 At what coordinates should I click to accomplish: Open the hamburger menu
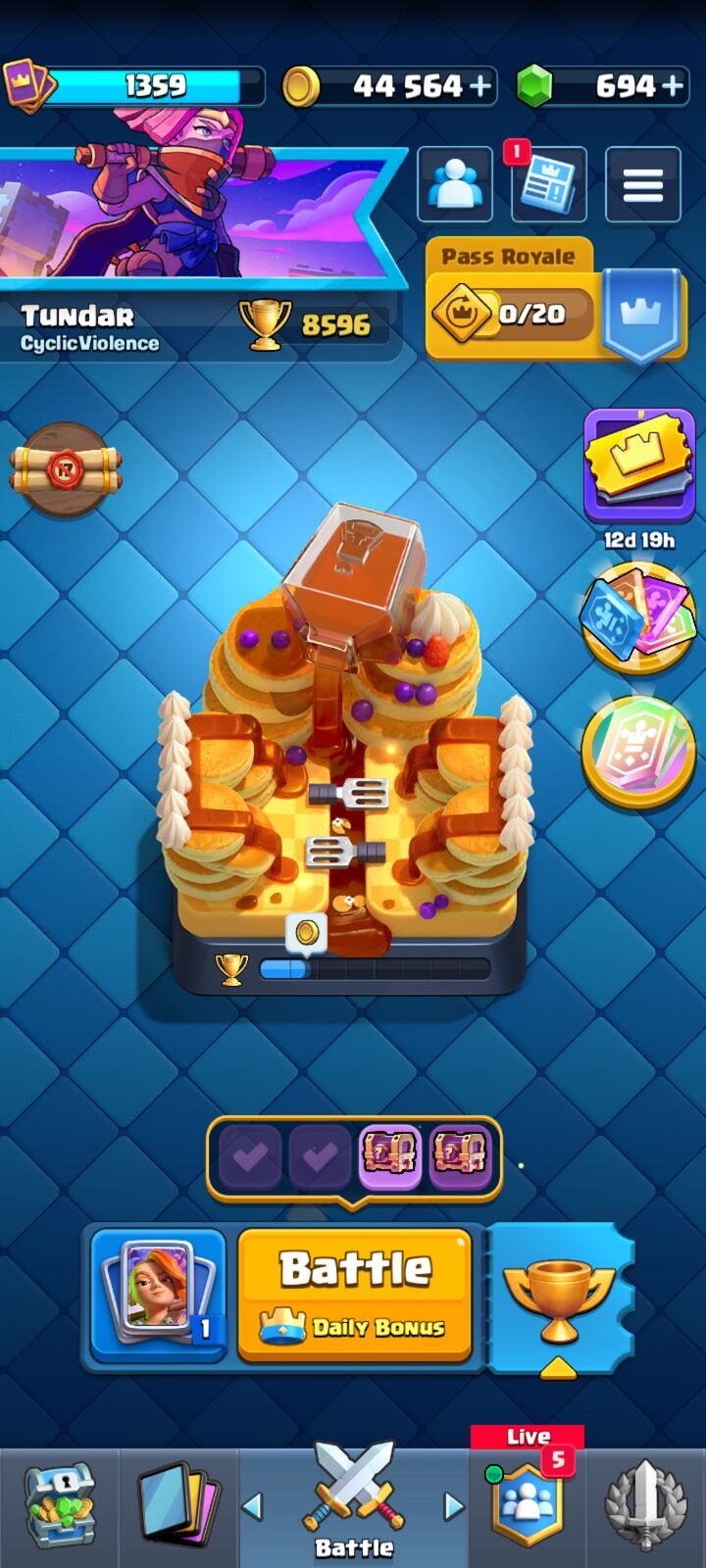click(643, 184)
